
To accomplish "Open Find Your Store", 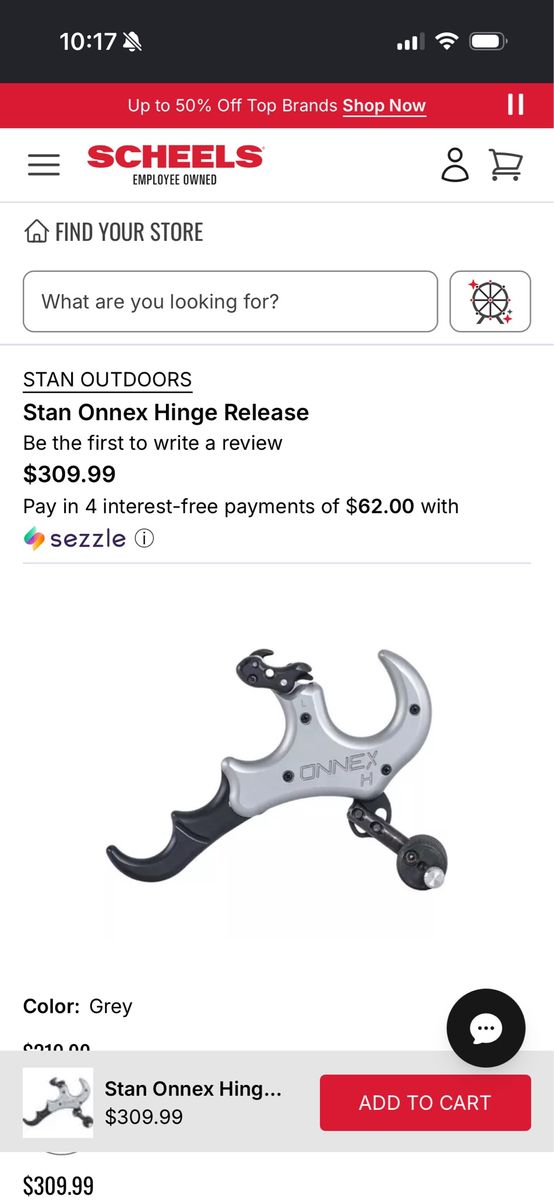I will [114, 232].
